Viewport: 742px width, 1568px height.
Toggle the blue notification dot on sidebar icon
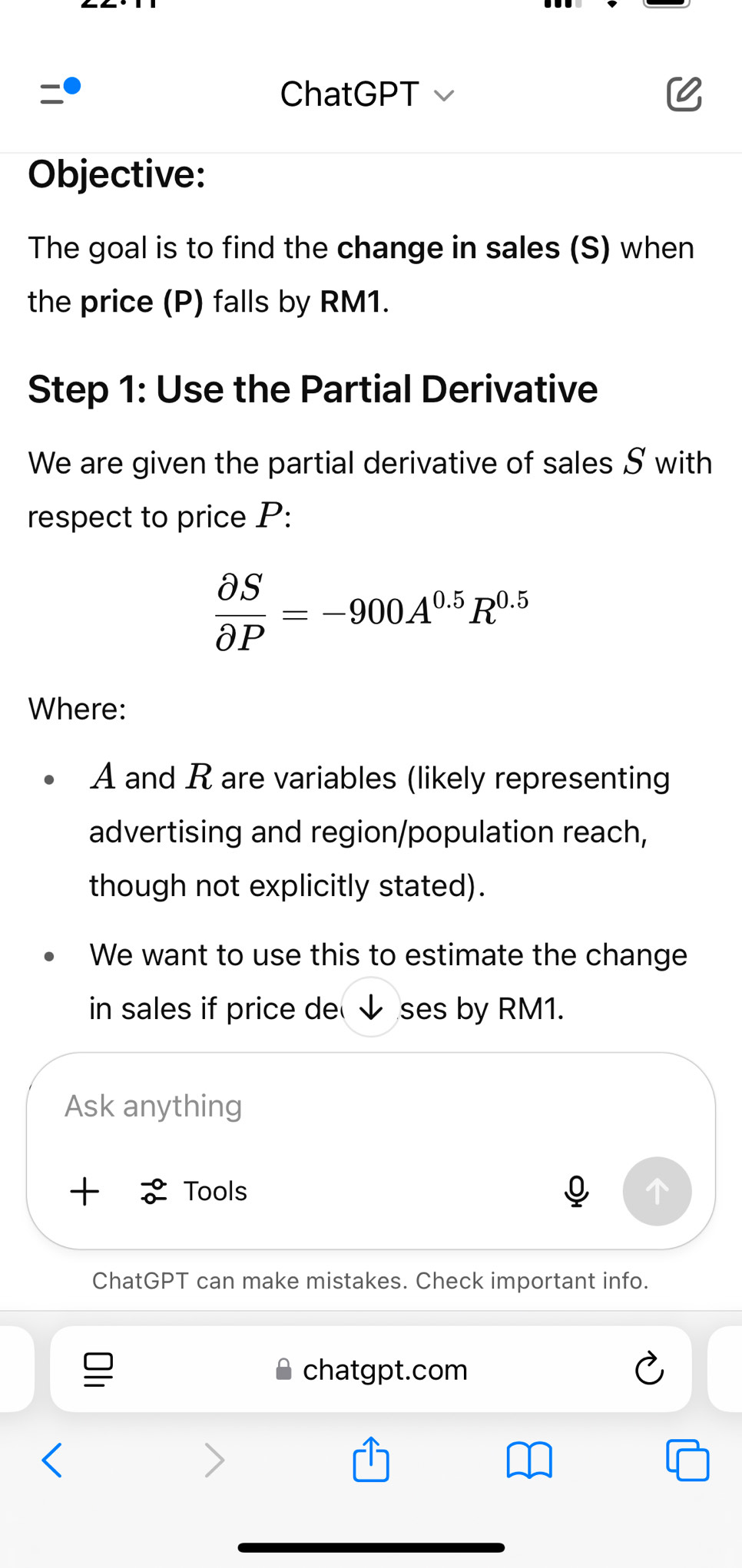[71, 84]
